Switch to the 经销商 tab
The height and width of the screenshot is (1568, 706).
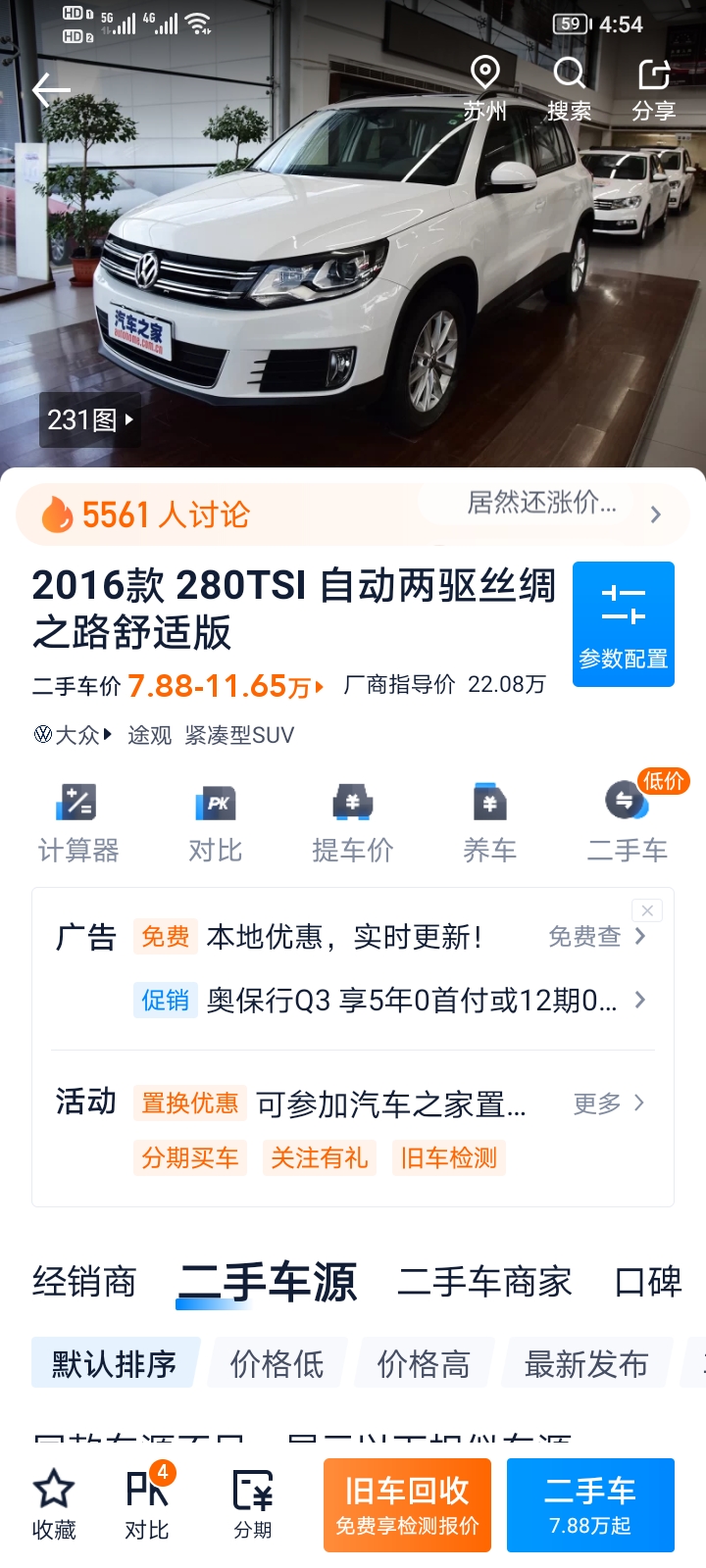tap(84, 1282)
